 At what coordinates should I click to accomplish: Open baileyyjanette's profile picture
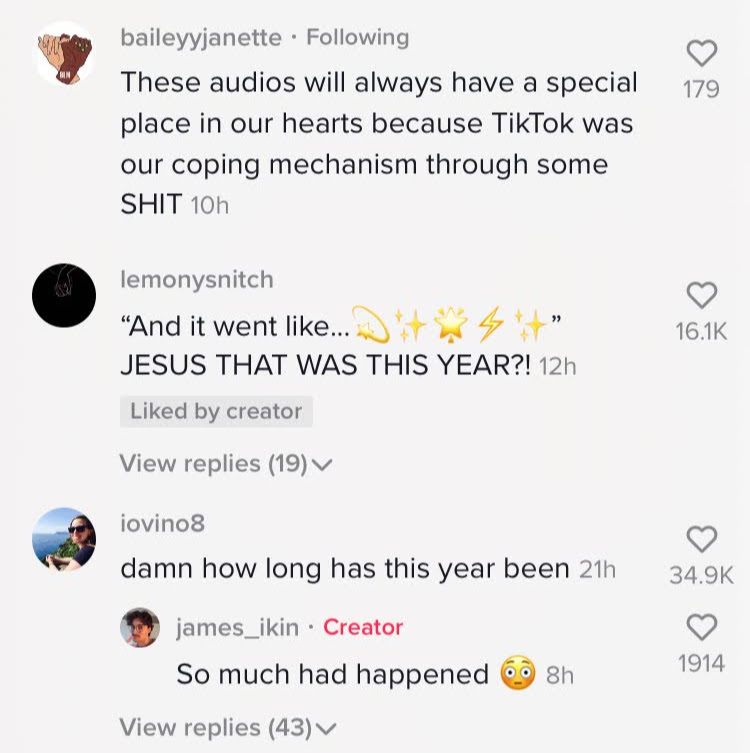pyautogui.click(x=65, y=52)
